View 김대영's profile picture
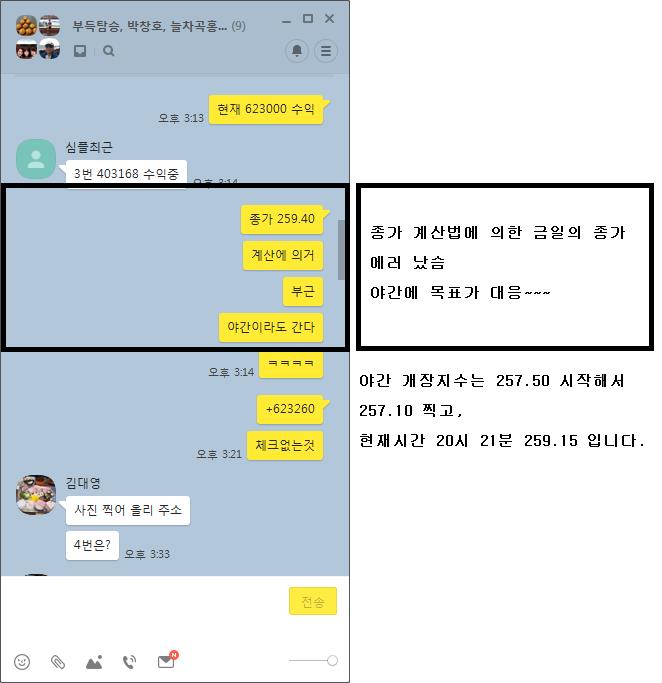This screenshot has height=683, width=662. [36, 495]
